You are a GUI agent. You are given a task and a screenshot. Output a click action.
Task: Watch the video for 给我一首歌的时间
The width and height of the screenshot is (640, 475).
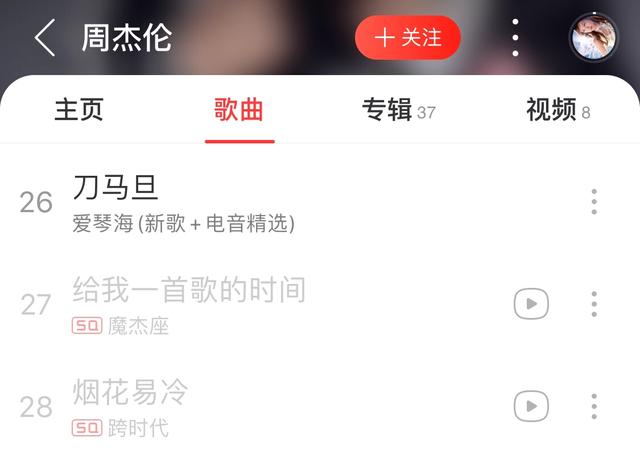coord(531,304)
